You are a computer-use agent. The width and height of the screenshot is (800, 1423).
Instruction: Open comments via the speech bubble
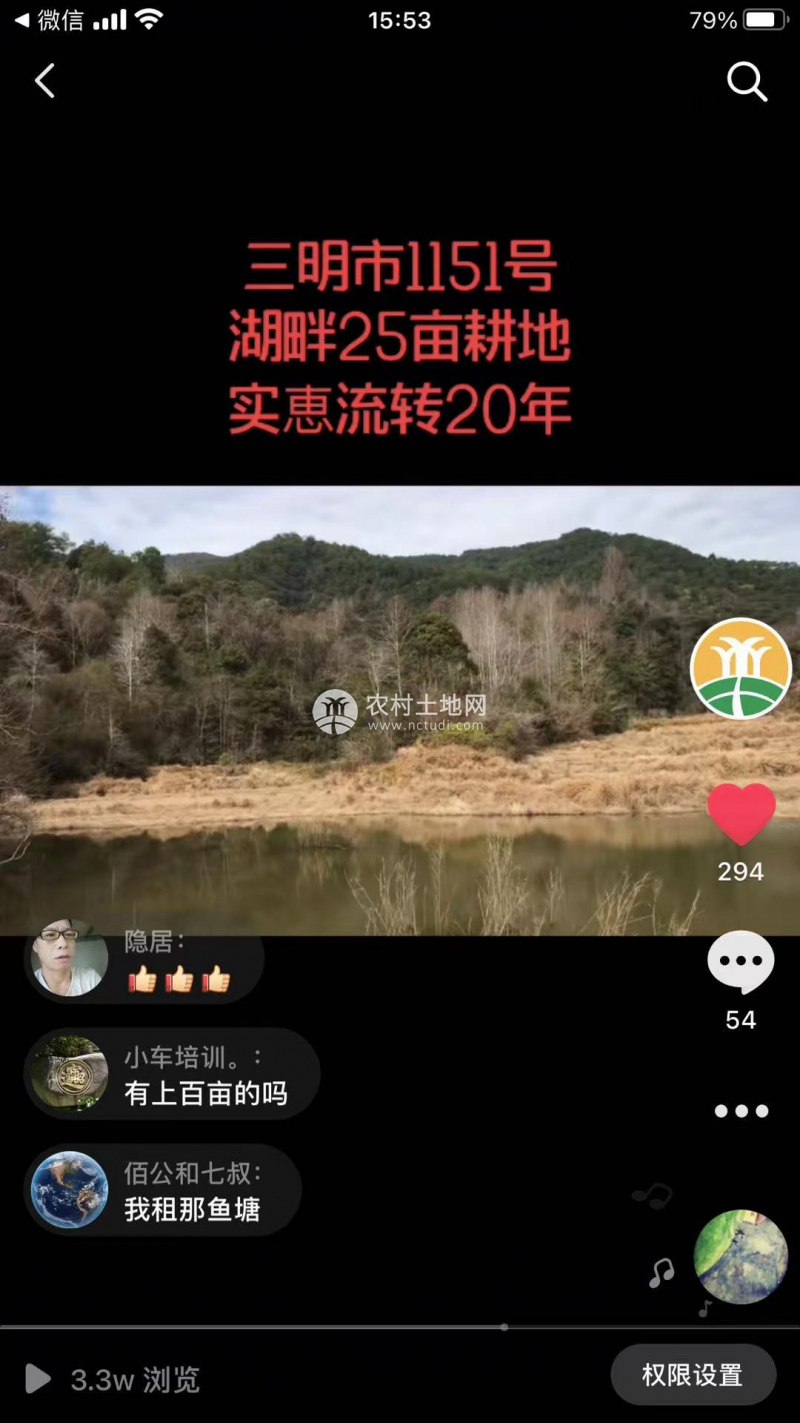click(741, 963)
